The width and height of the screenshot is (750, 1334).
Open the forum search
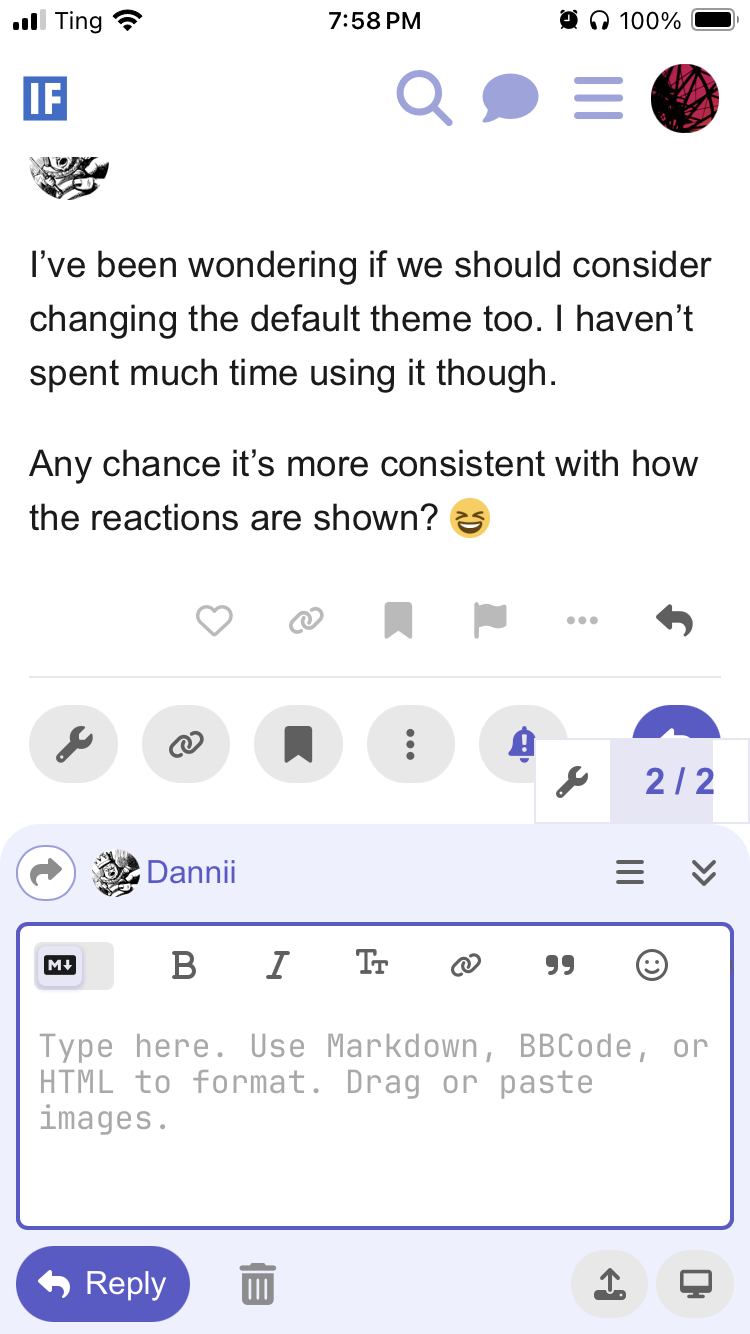(424, 98)
